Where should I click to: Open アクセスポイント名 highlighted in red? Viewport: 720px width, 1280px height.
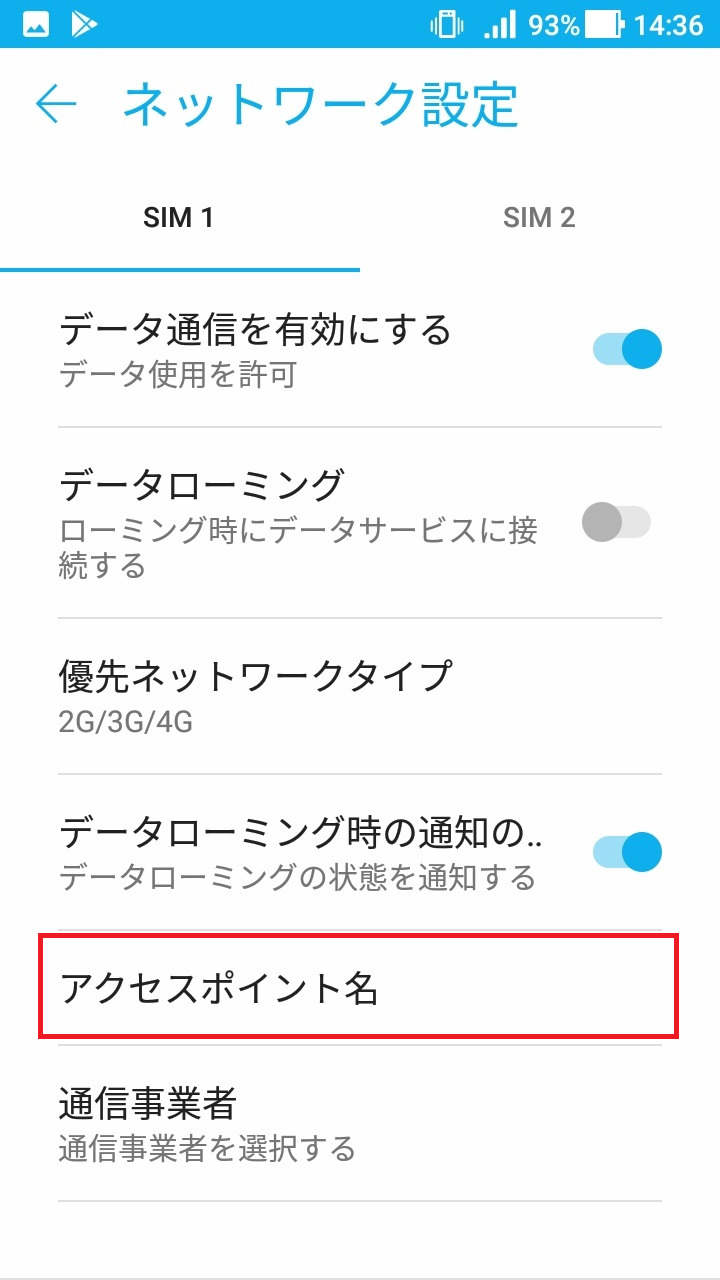coord(360,986)
